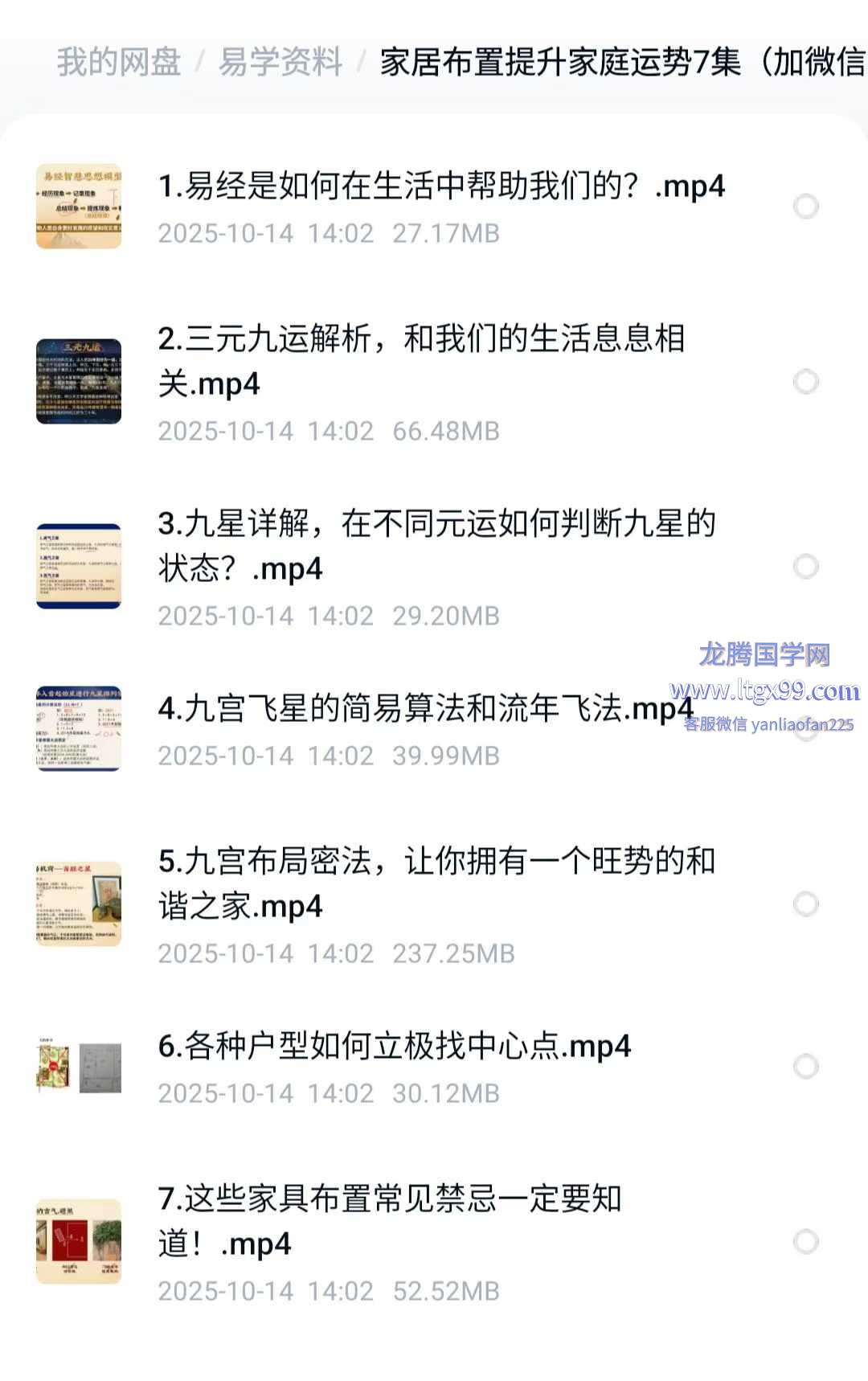
Task: Open video 6.各种户型如何立极找中心点
Action: 394,1047
